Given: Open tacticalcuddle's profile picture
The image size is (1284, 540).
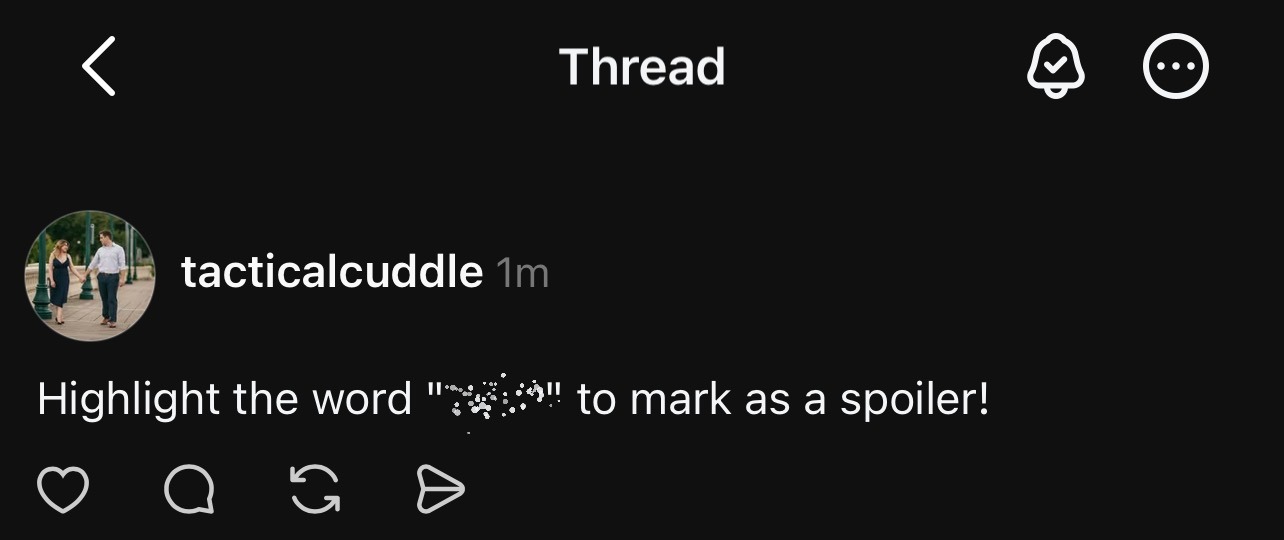Looking at the screenshot, I should click(x=90, y=275).
